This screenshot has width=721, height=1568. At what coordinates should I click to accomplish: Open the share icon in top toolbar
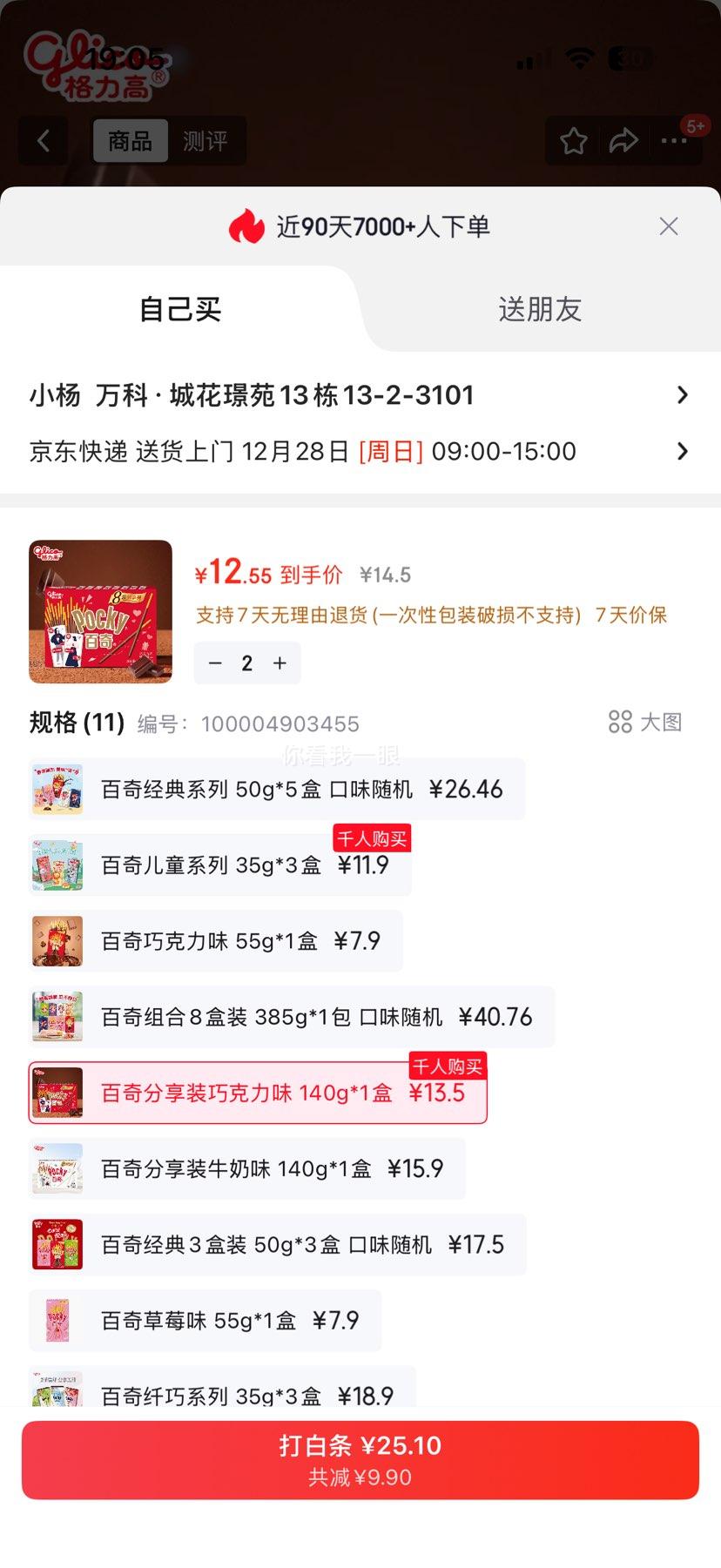point(624,140)
